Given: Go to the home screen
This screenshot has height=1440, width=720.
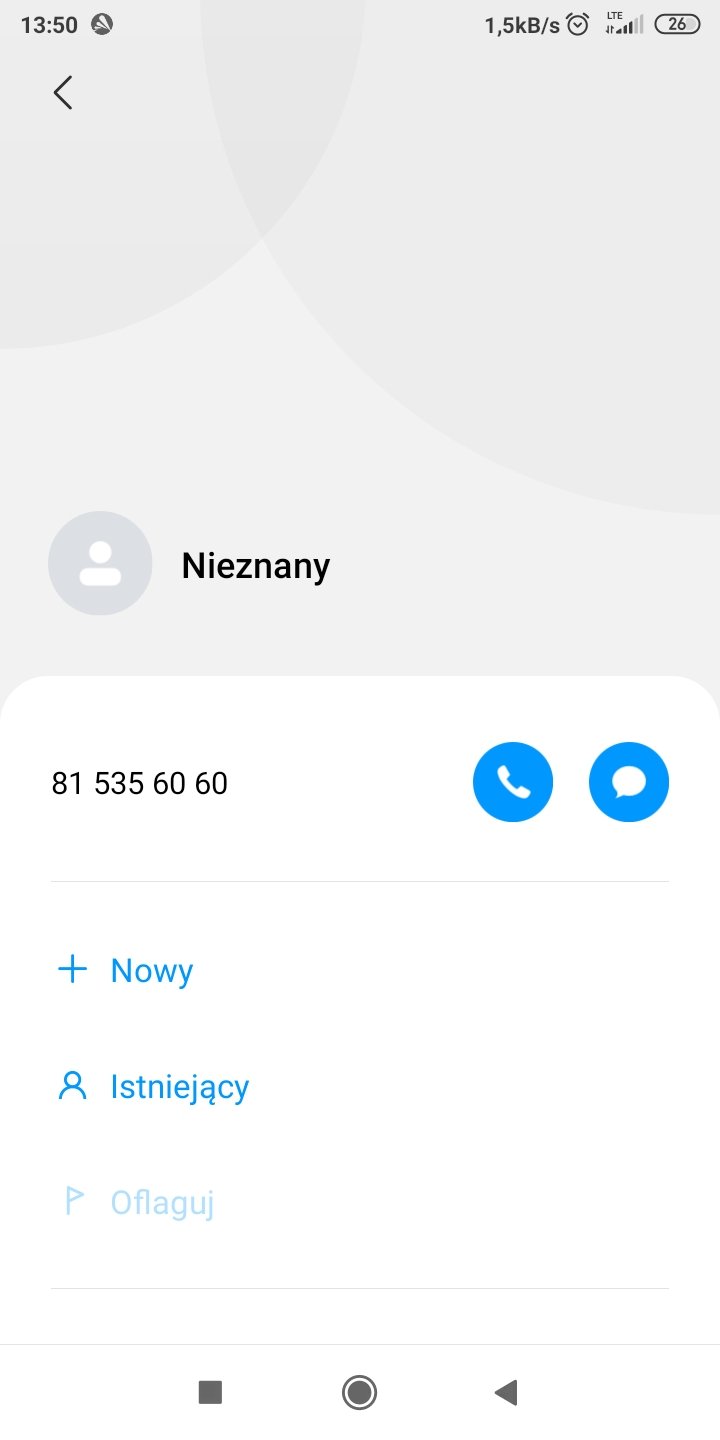Looking at the screenshot, I should pos(359,1392).
